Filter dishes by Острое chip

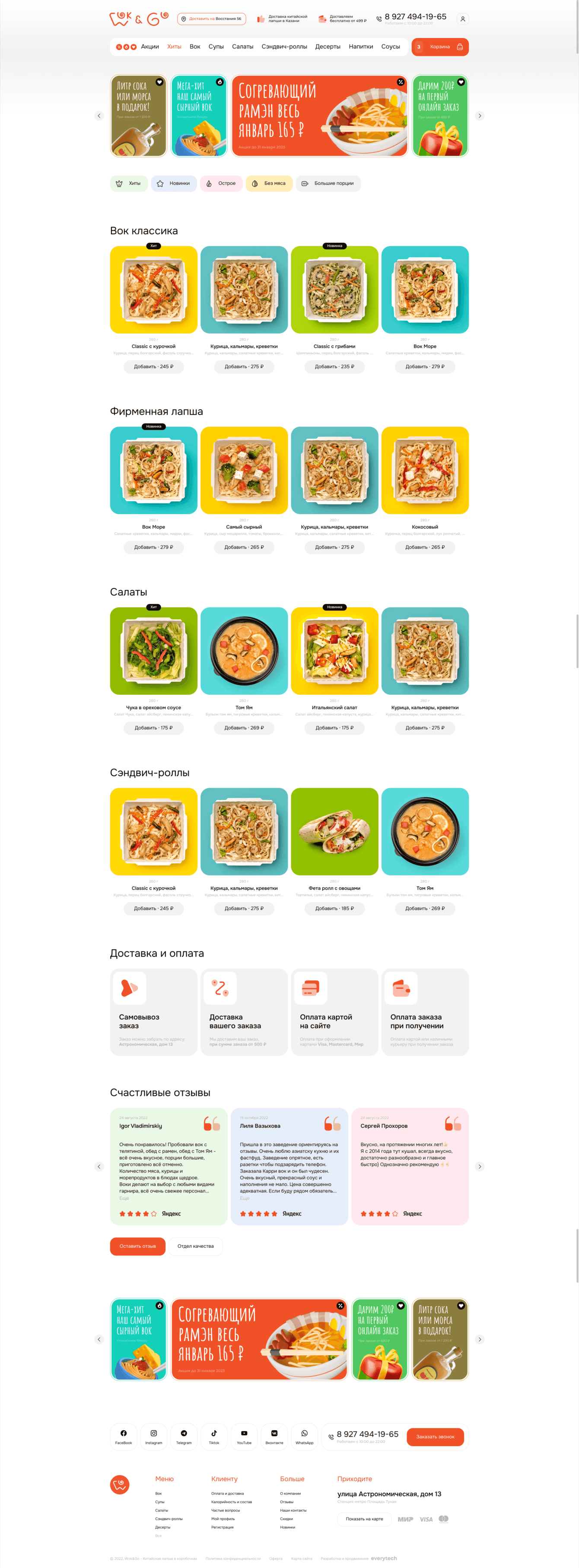(x=221, y=183)
